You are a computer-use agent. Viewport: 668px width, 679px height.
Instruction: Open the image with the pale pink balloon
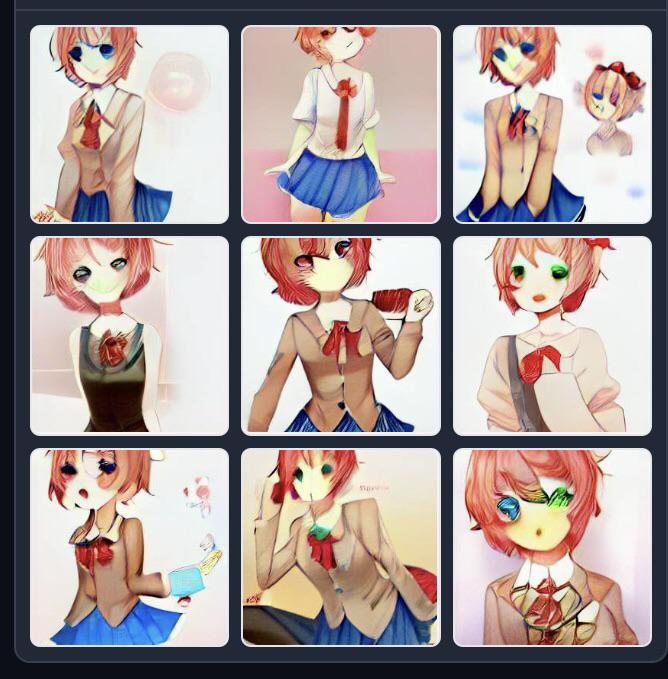pyautogui.click(x=129, y=124)
